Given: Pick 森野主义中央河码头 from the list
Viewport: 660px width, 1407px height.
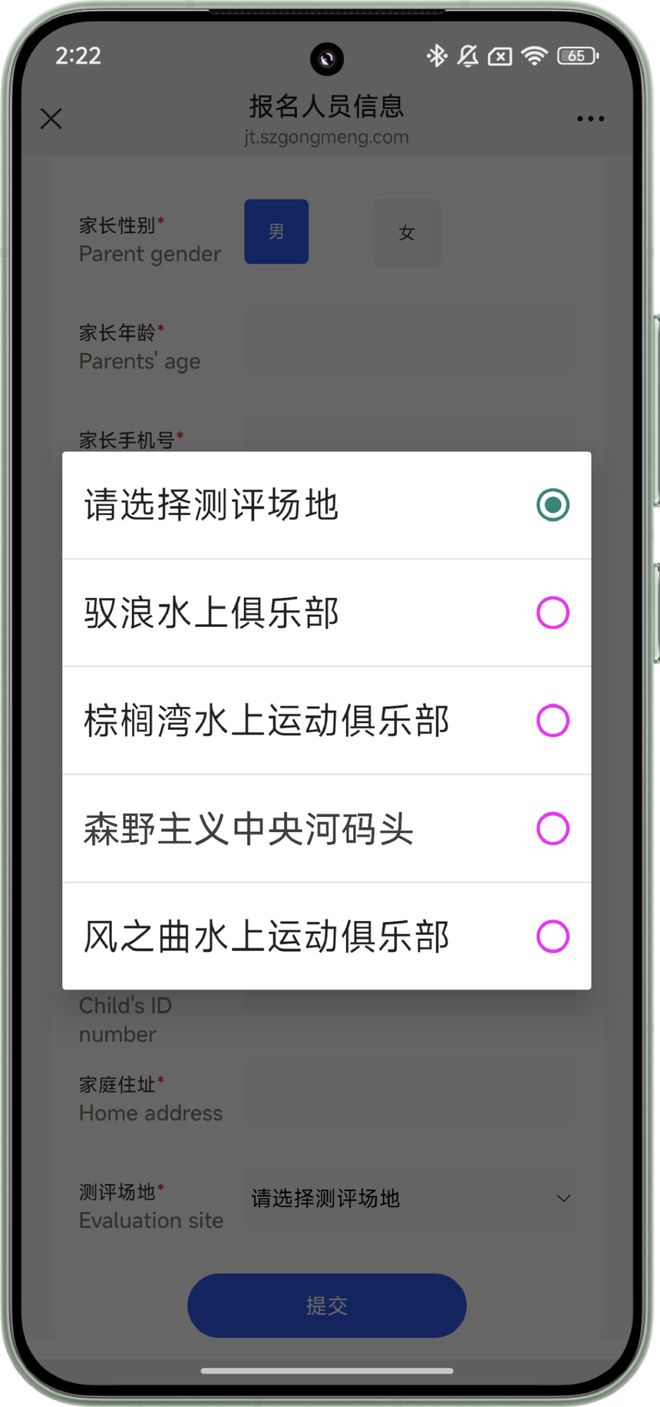Looking at the screenshot, I should [326, 829].
